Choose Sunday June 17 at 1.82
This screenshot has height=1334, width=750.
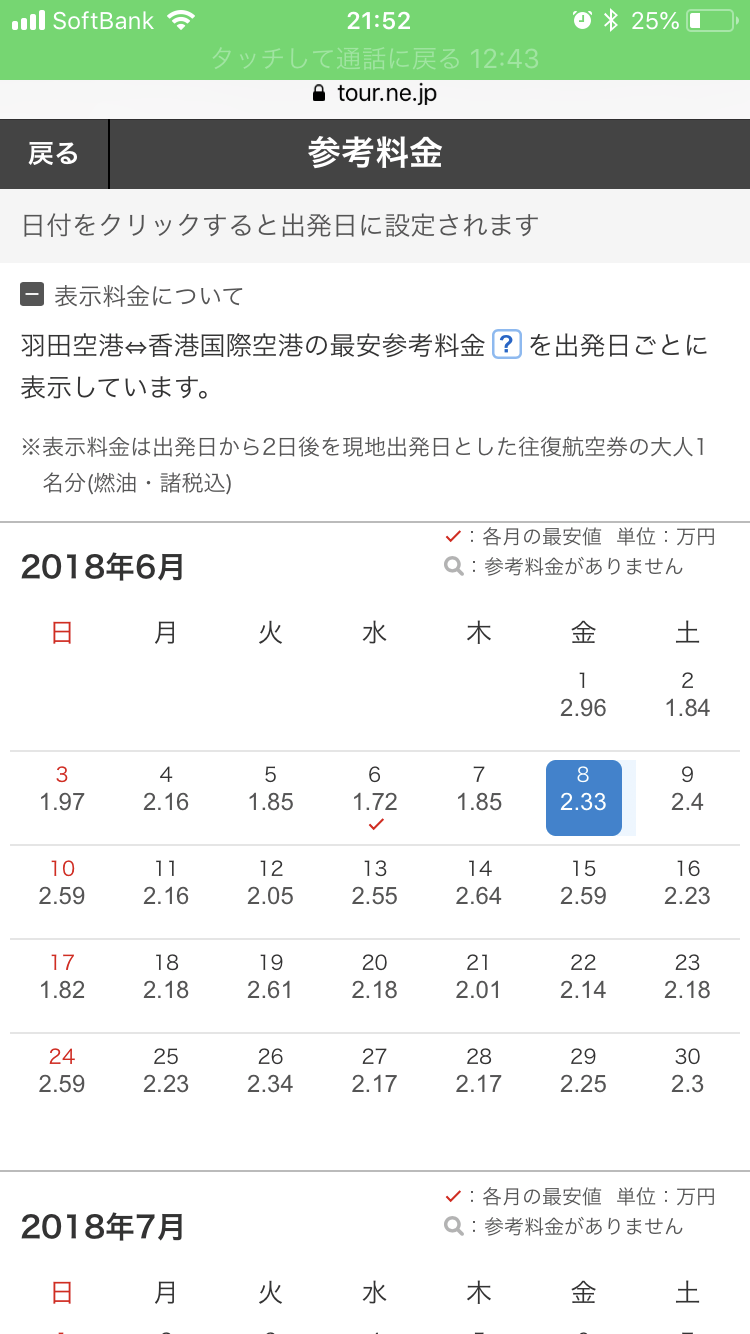coord(62,976)
